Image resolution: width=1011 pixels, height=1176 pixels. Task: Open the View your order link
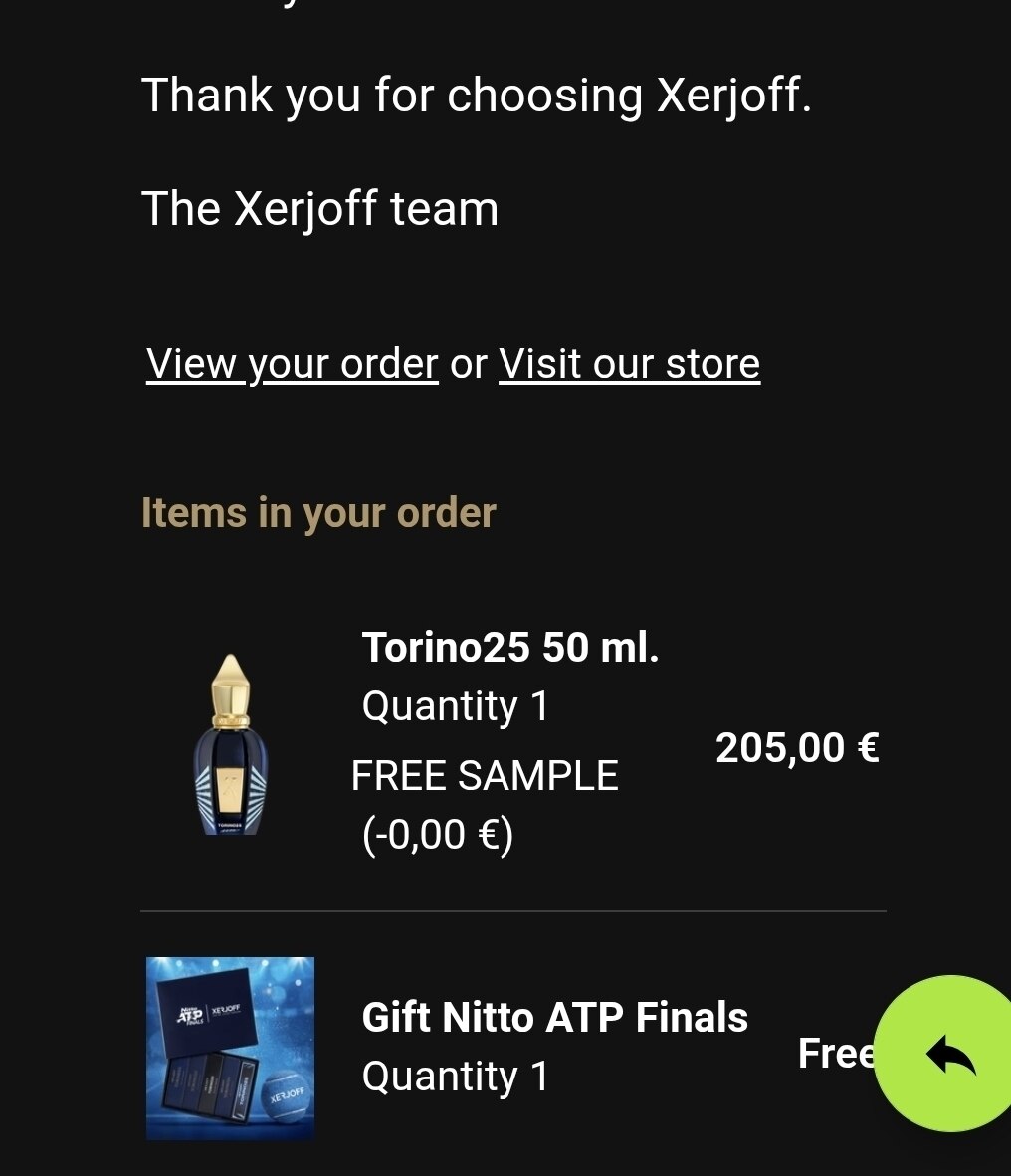point(292,364)
